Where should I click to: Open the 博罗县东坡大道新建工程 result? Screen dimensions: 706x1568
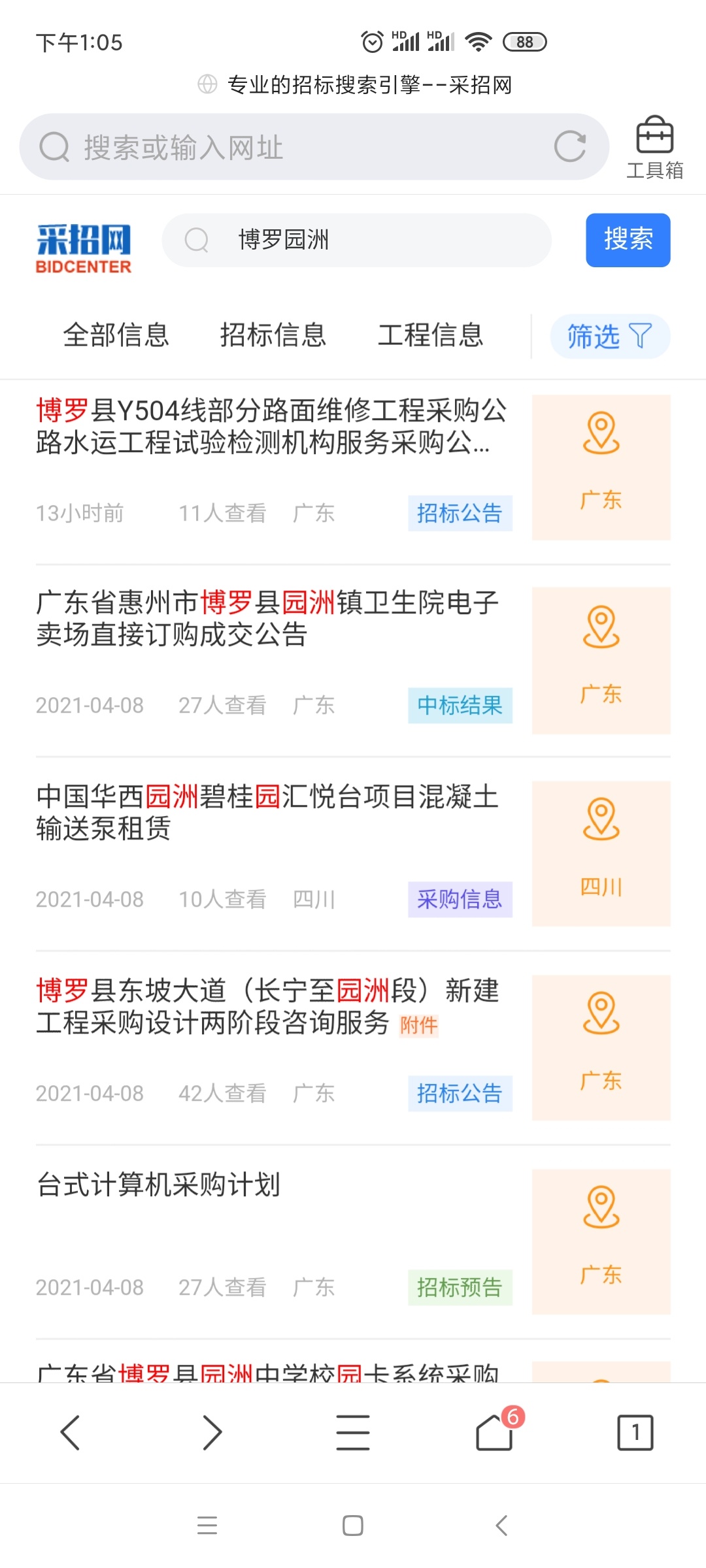click(268, 1006)
